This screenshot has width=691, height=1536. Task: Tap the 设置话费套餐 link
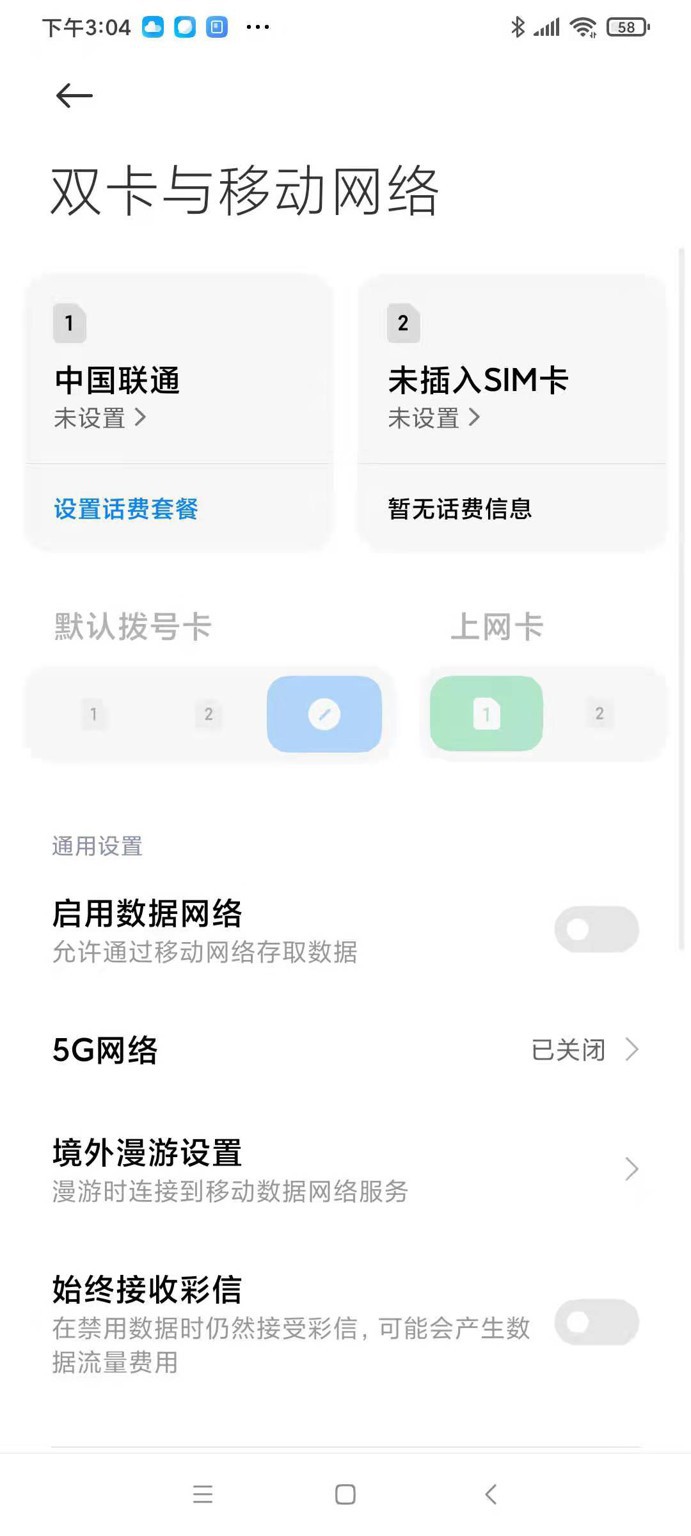point(126,509)
